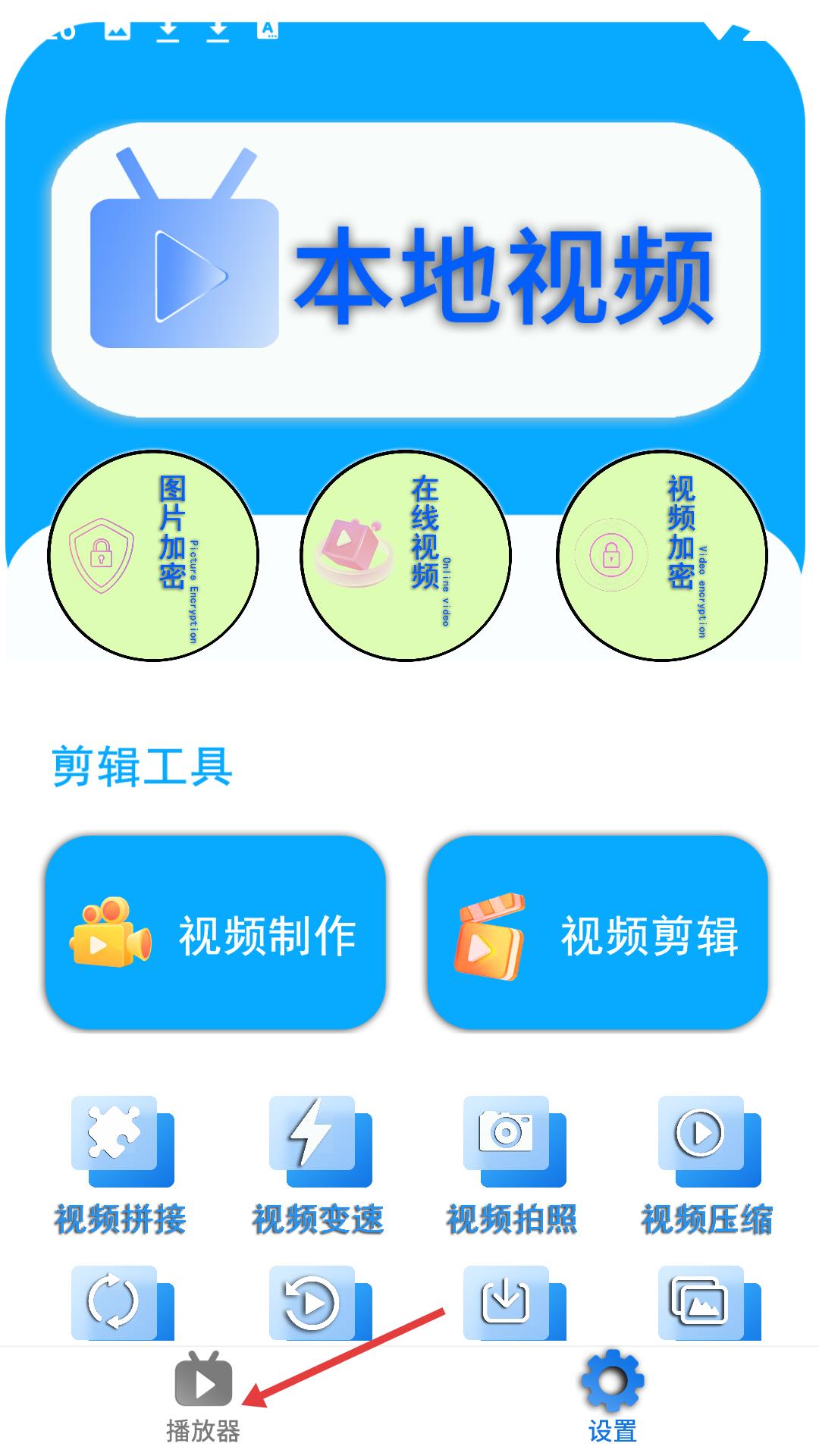Open the 视频变速 tool
This screenshot has height=1456, width=819.
[318, 1166]
